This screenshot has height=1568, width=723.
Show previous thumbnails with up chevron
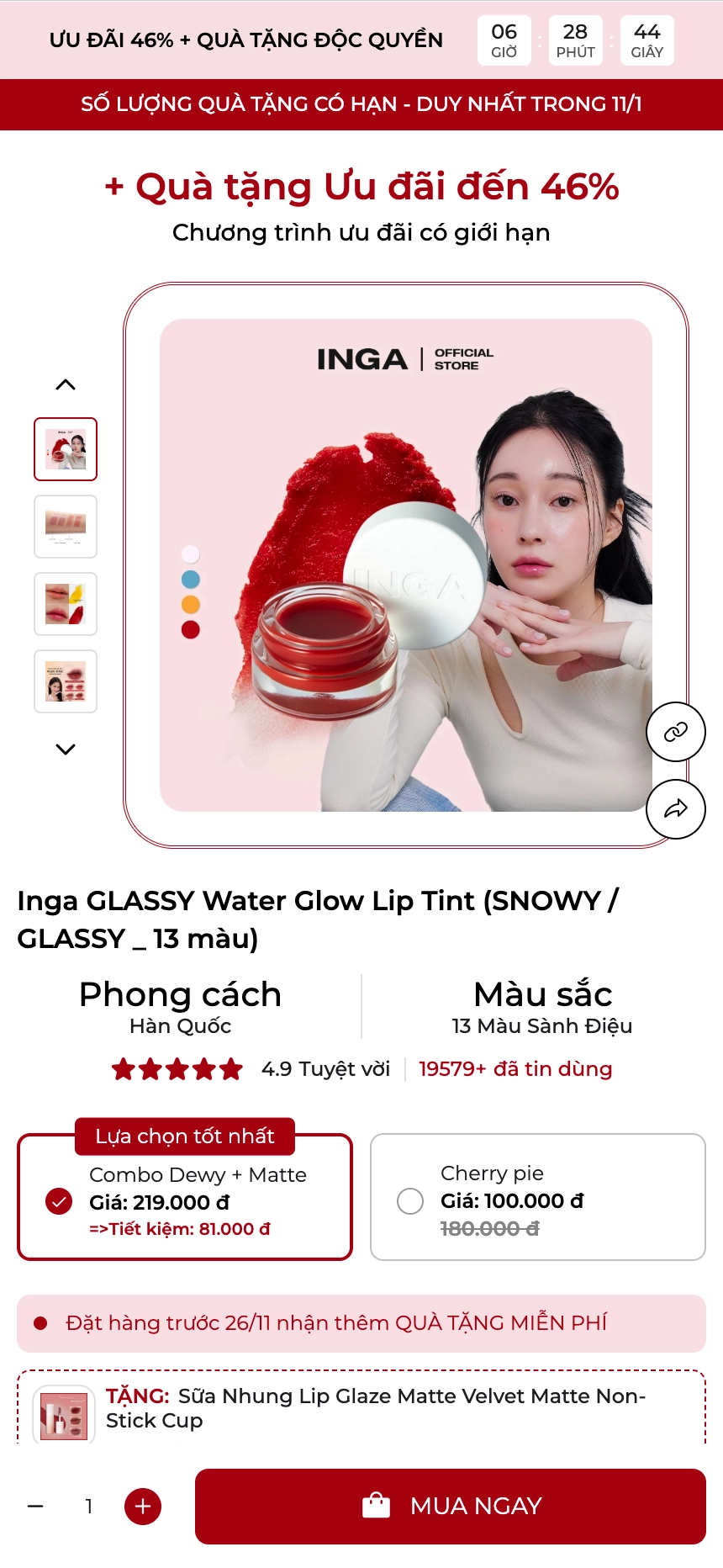[66, 384]
